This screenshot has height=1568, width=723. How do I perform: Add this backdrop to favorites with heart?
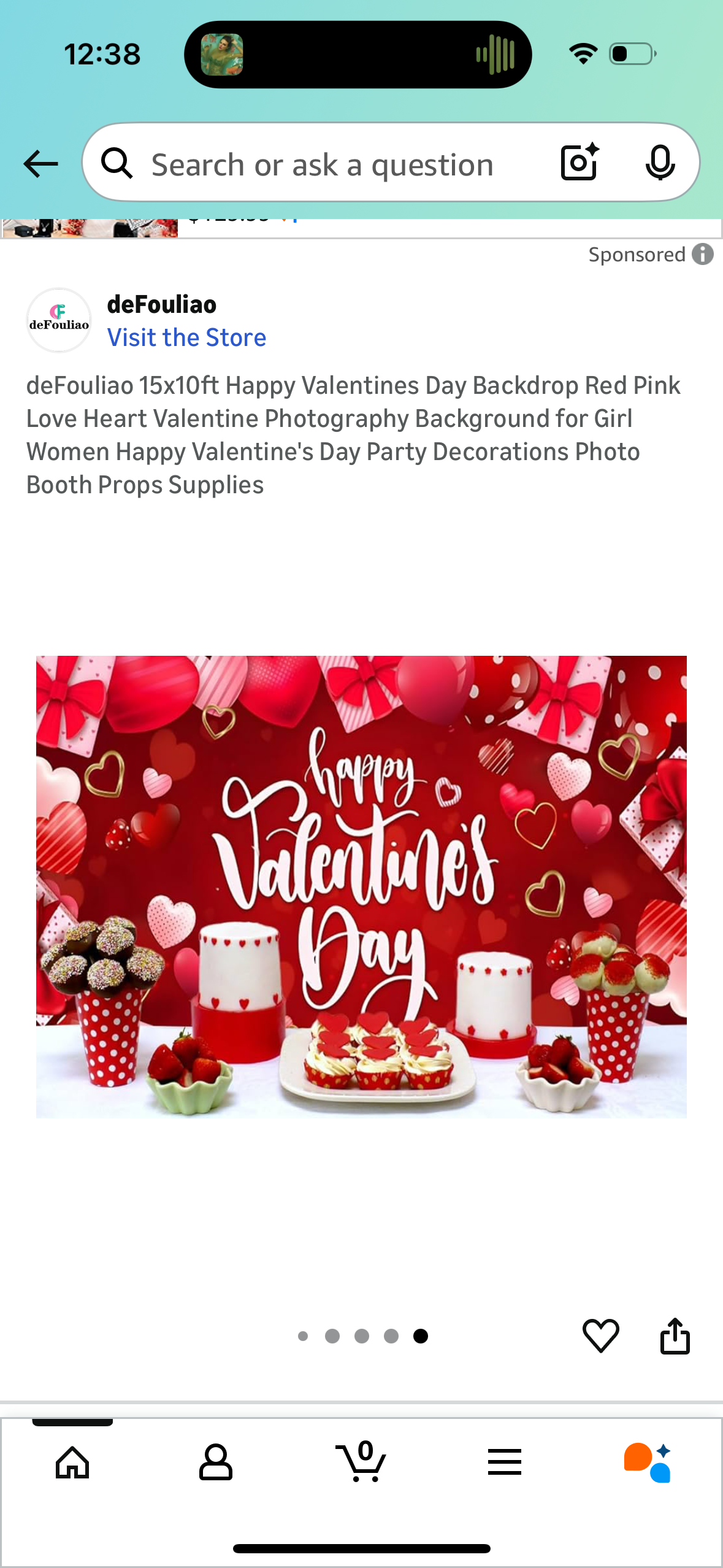click(x=600, y=1335)
